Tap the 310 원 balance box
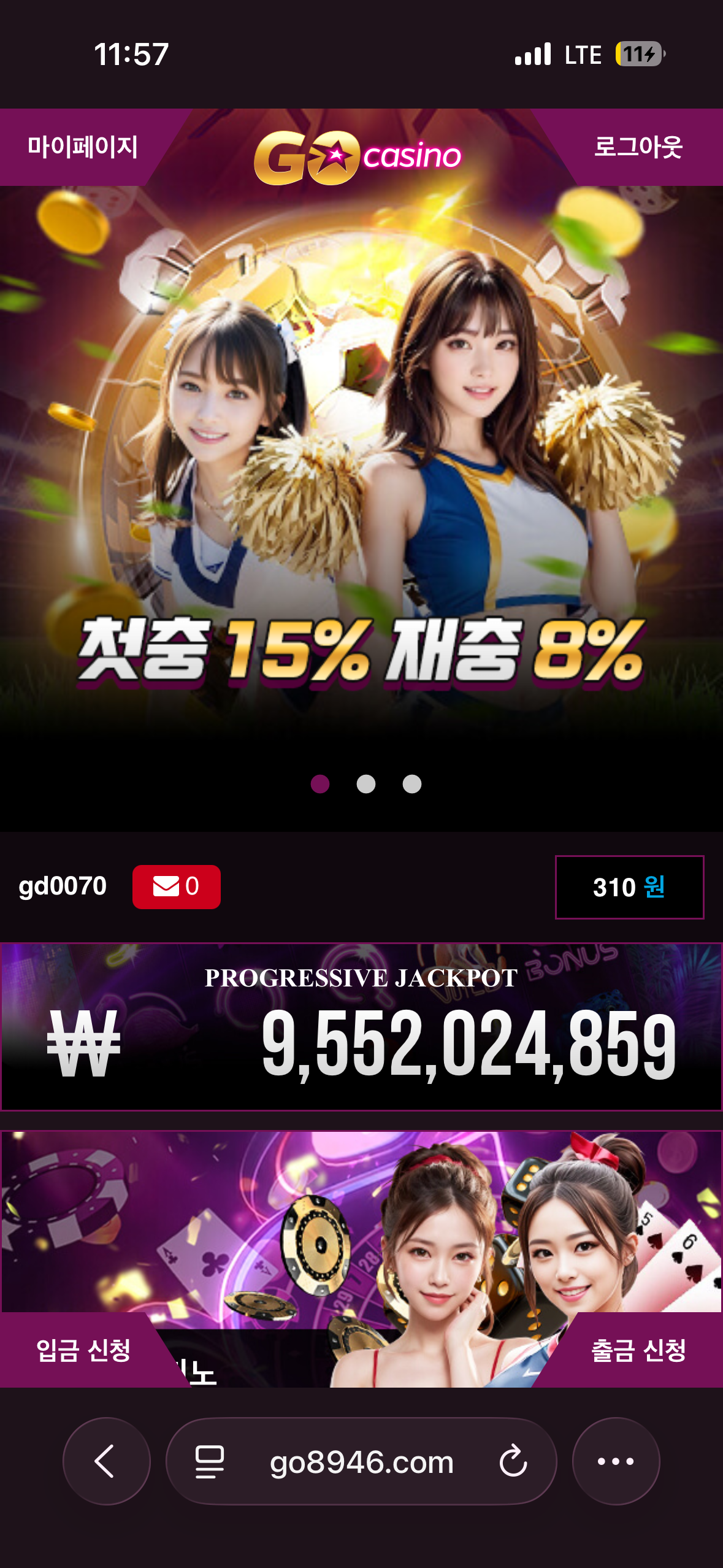This screenshot has height=1568, width=723. 629,887
